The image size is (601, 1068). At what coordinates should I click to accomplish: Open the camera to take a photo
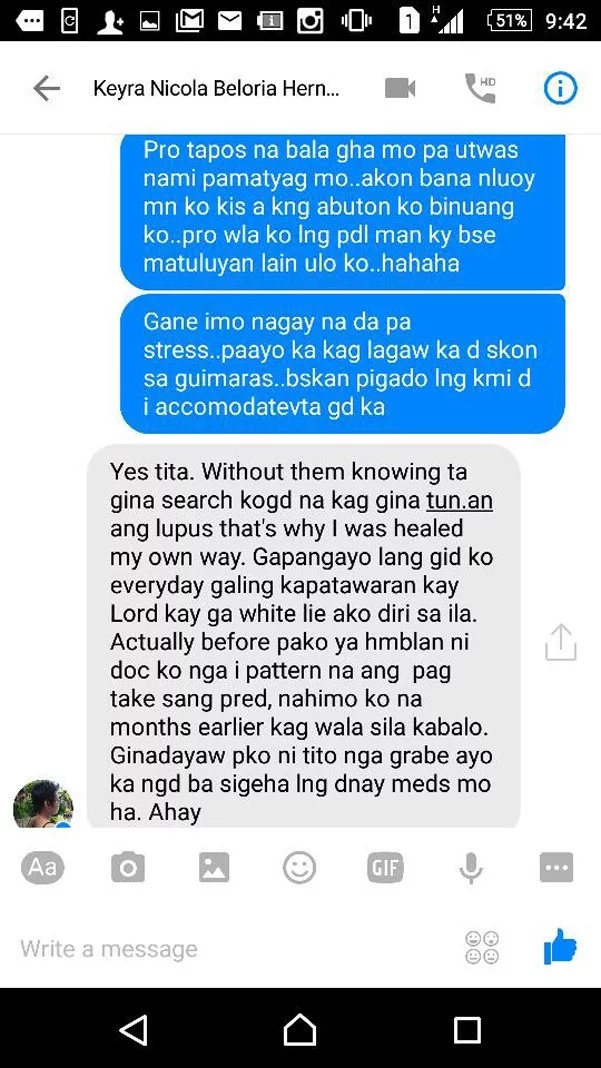click(127, 867)
